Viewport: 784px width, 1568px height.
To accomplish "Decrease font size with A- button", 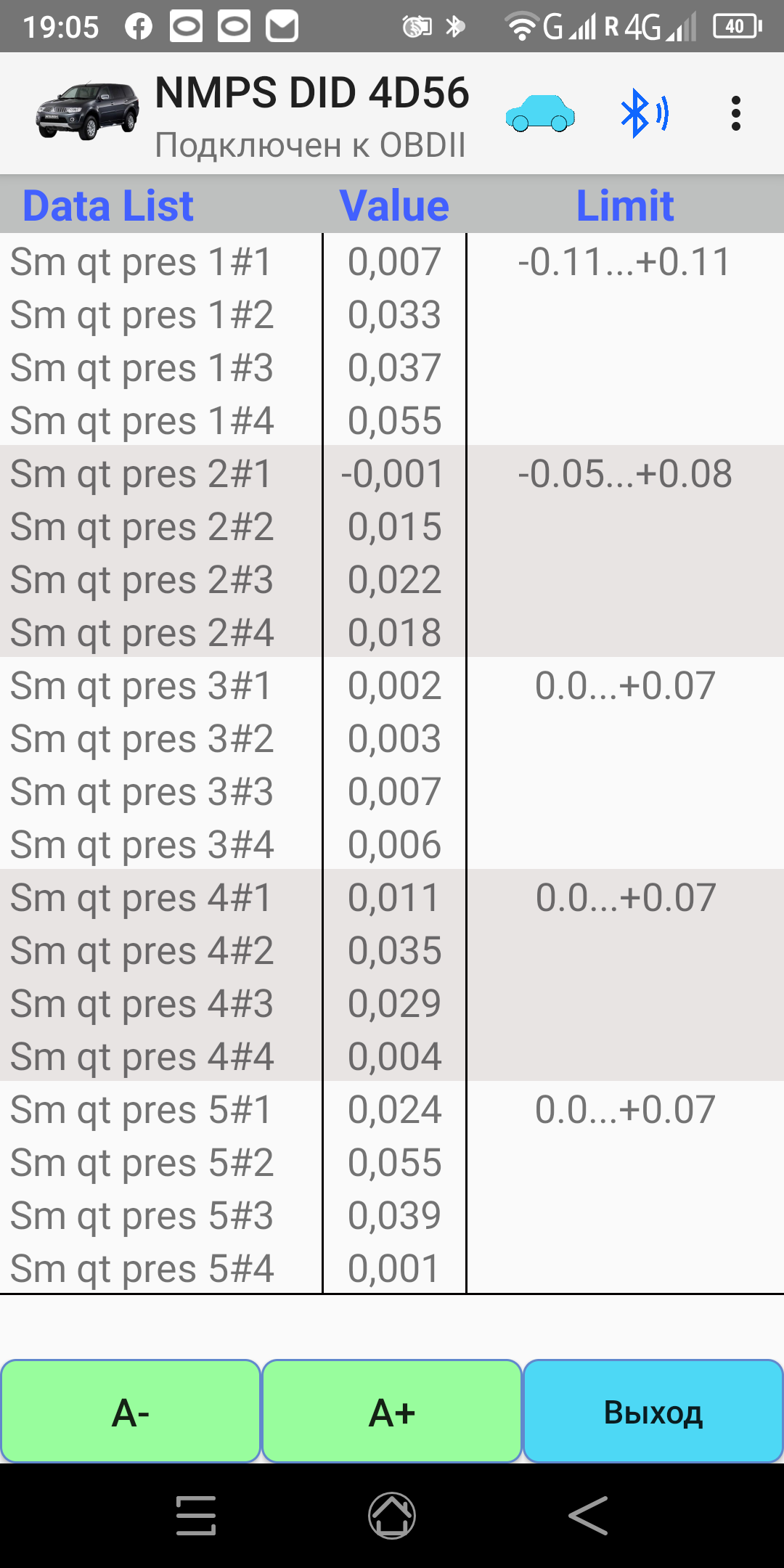I will (131, 1412).
